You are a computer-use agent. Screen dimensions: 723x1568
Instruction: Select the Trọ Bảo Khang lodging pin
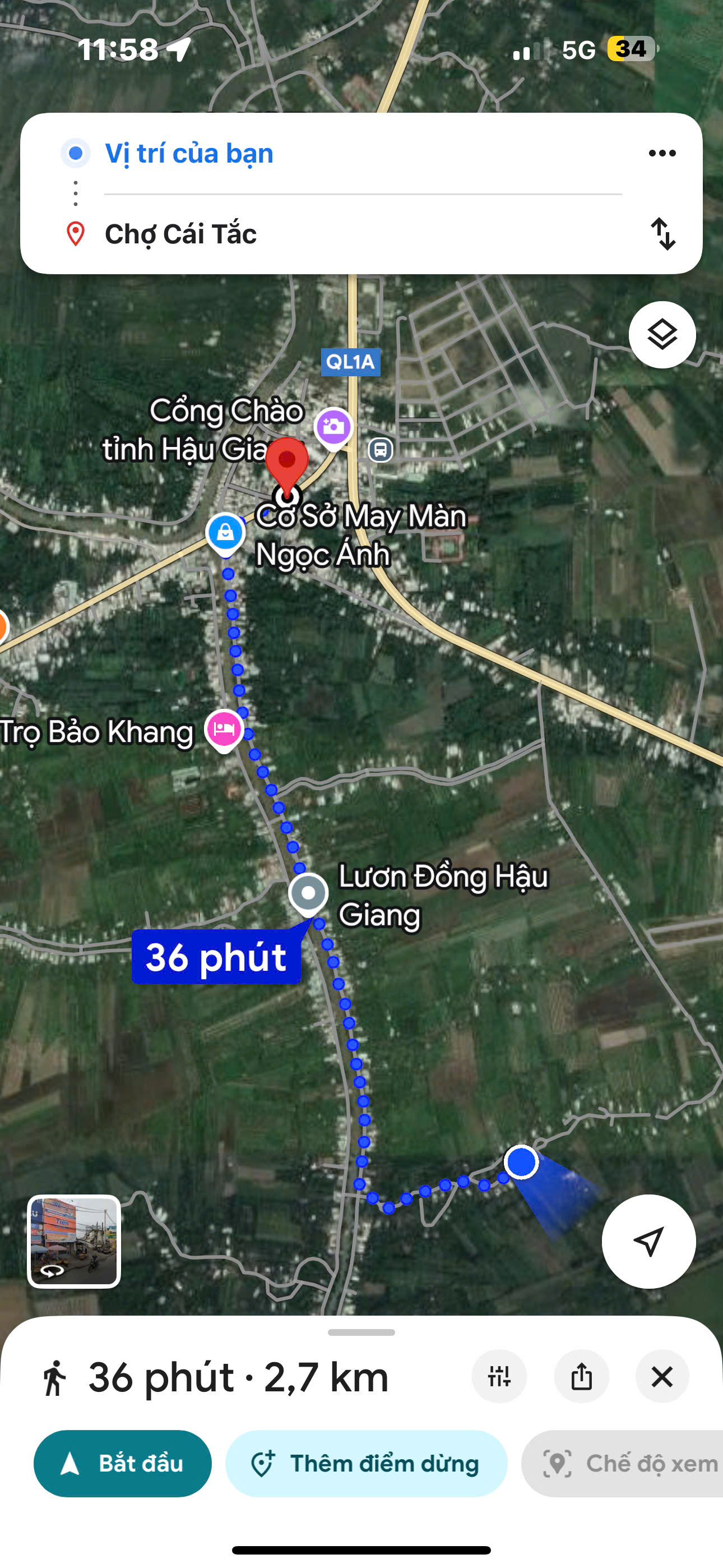coord(224,728)
